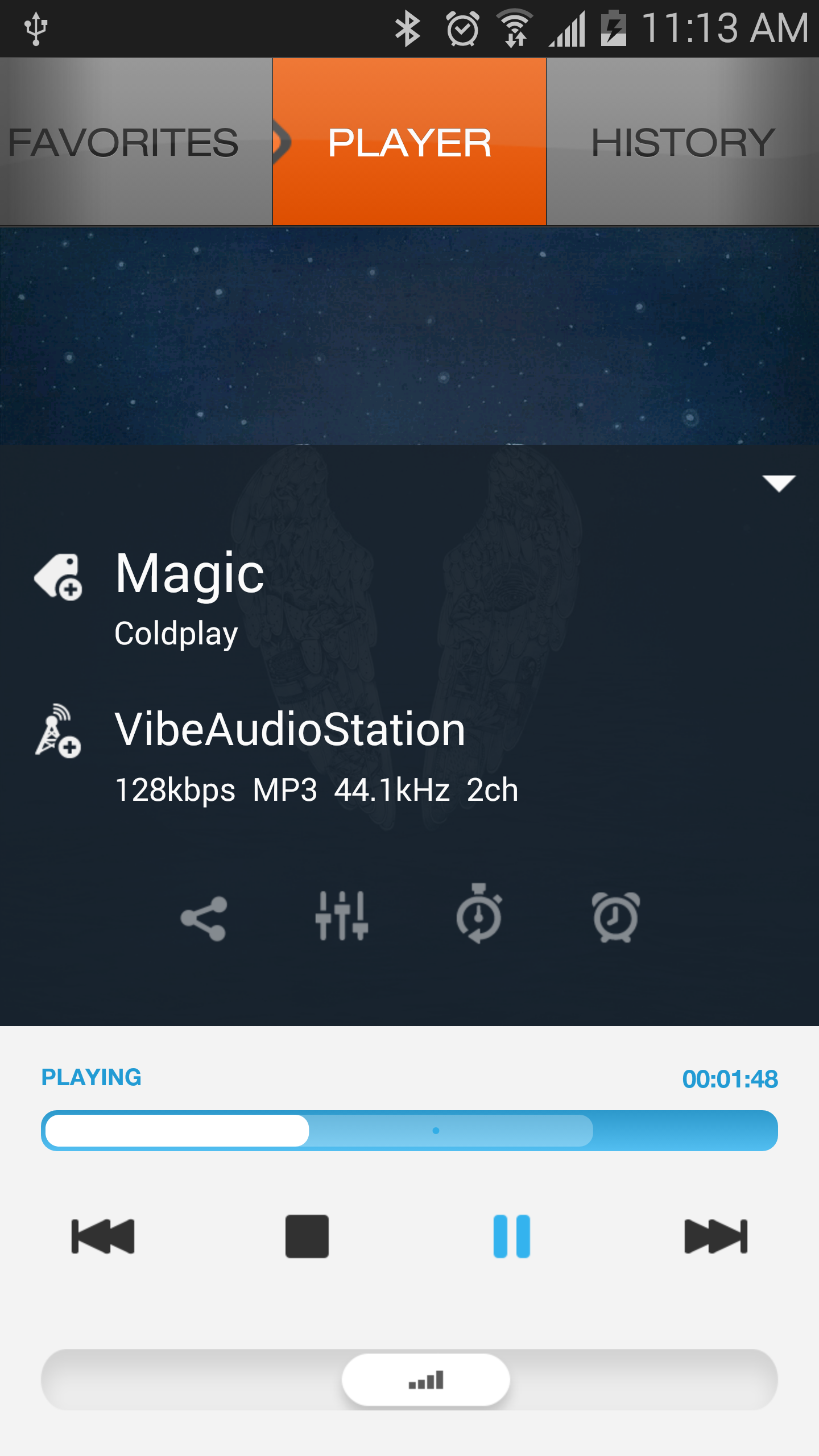Tap the playback buffer progress bar

[409, 1131]
